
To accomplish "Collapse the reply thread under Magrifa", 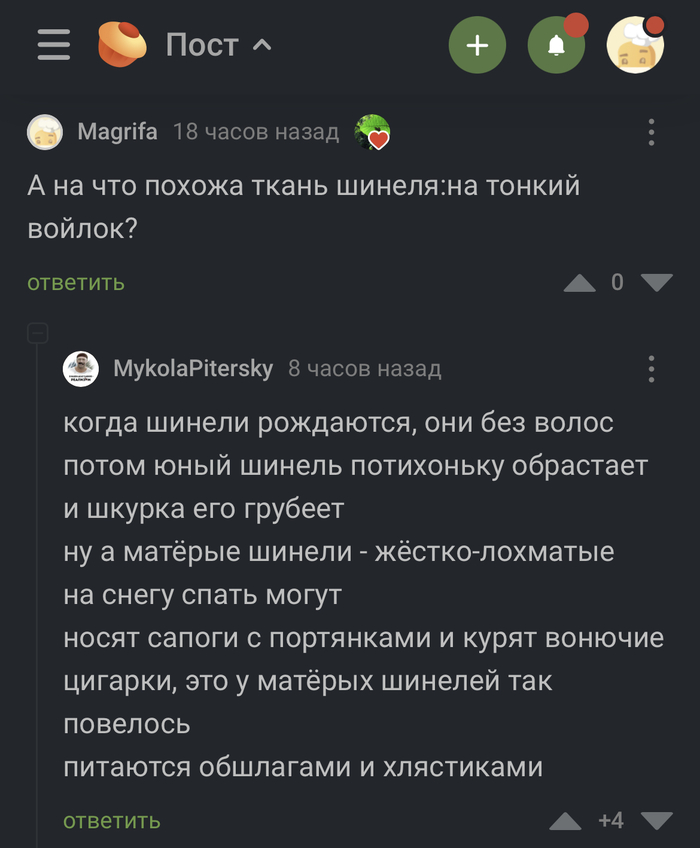I will pyautogui.click(x=37, y=333).
